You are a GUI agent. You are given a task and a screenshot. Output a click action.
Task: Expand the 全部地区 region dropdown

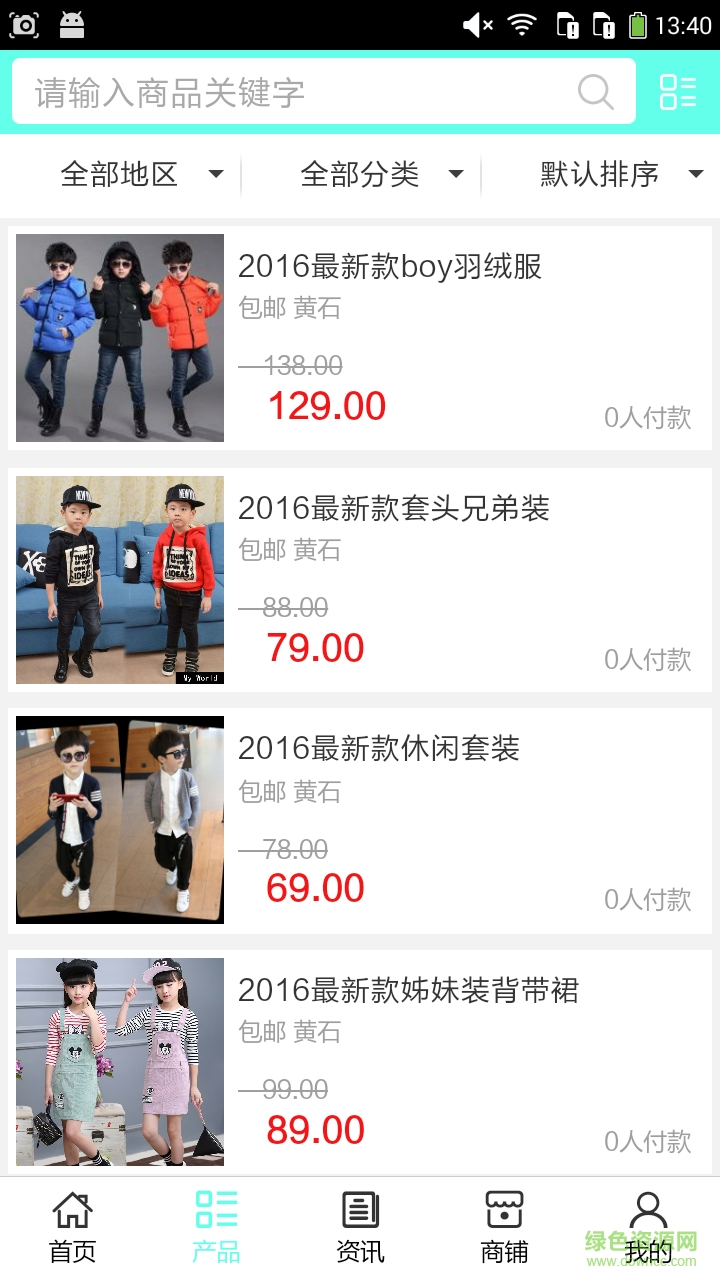click(140, 175)
